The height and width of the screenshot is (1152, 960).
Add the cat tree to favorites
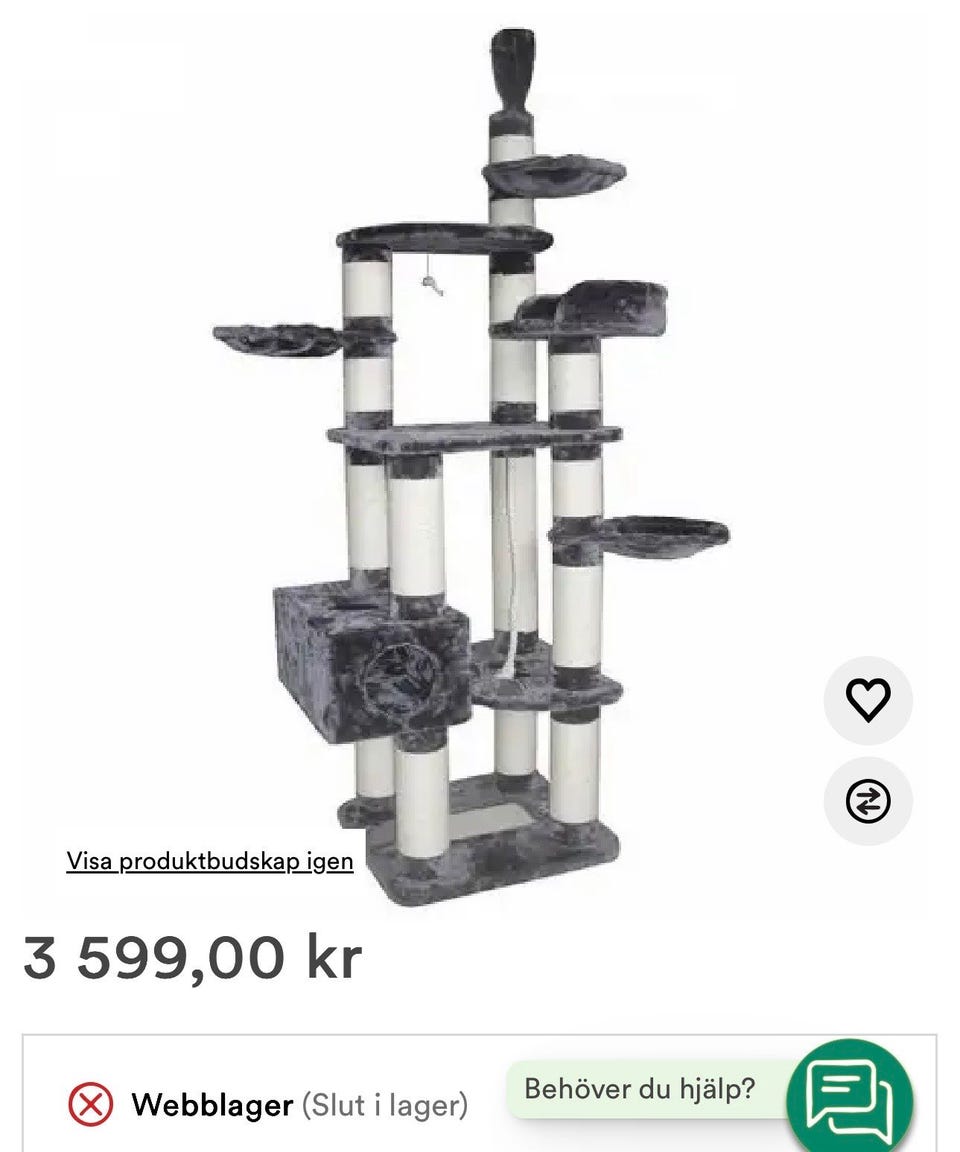[x=867, y=700]
